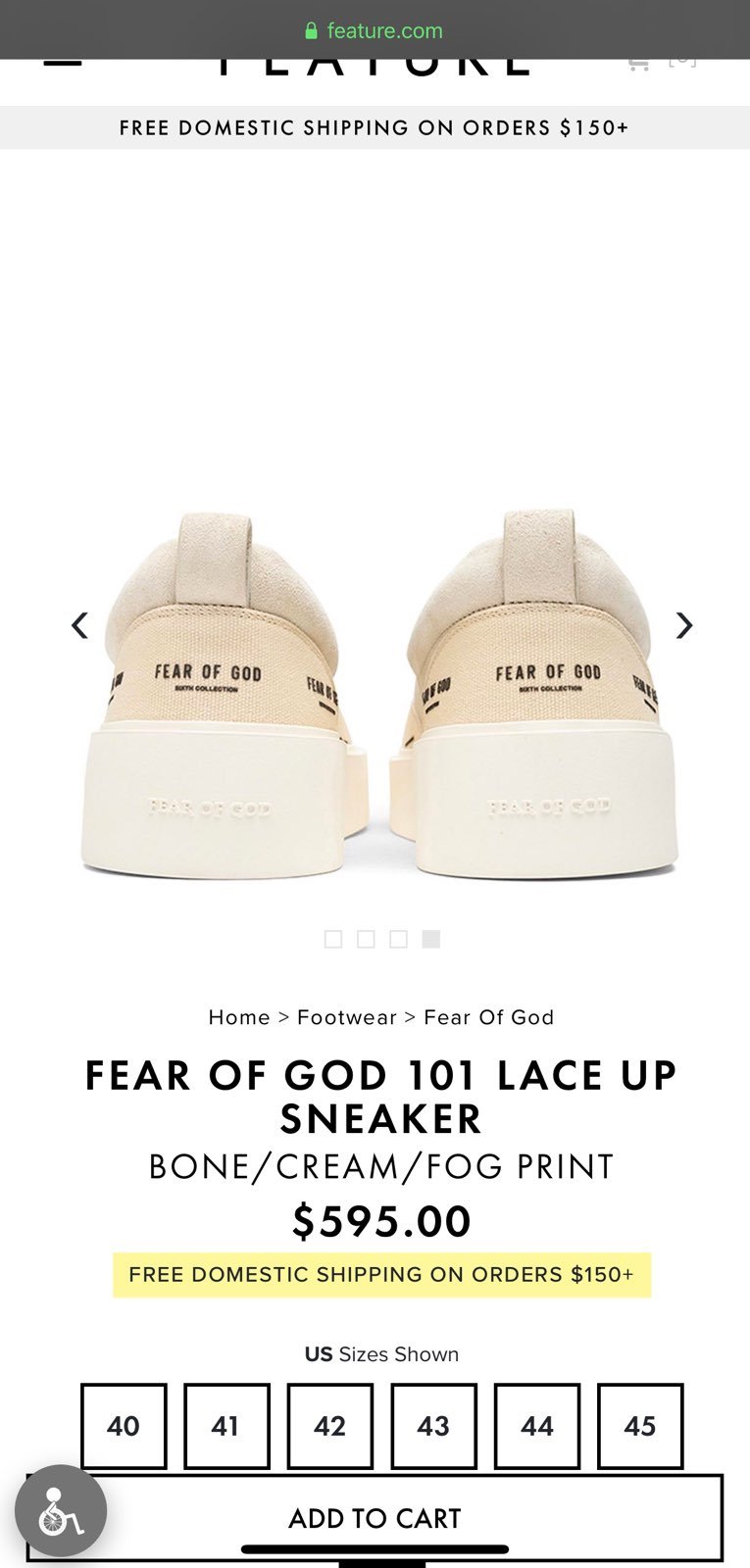Screen dimensions: 750x1568
Task: Jump to the first image dot
Action: click(x=333, y=939)
